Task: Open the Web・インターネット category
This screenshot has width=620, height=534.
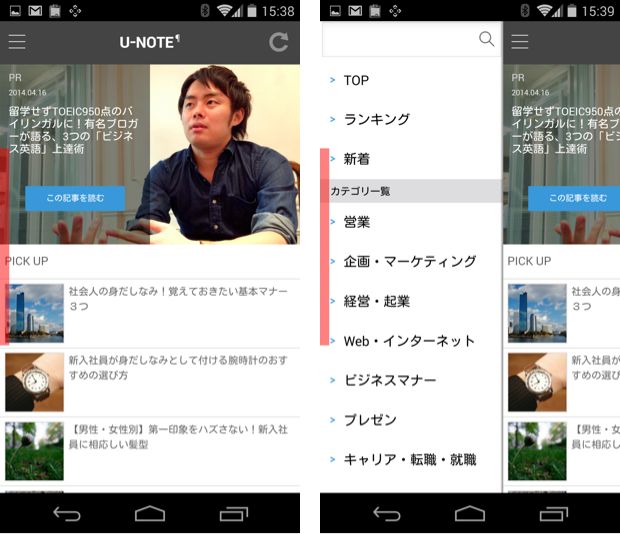Action: coord(409,341)
